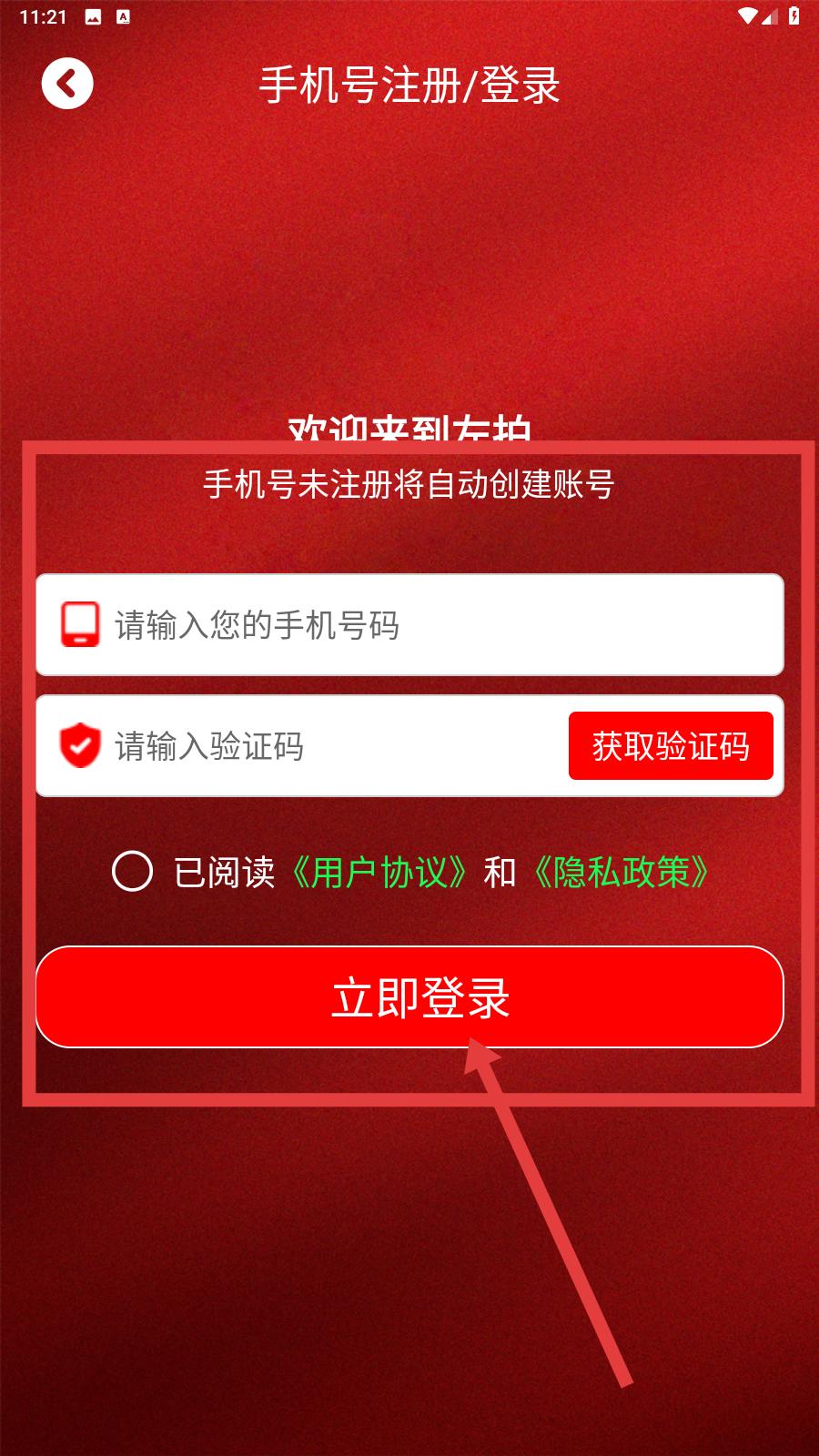Tap 获取验证码 to request verification code
The width and height of the screenshot is (819, 1456).
click(671, 746)
